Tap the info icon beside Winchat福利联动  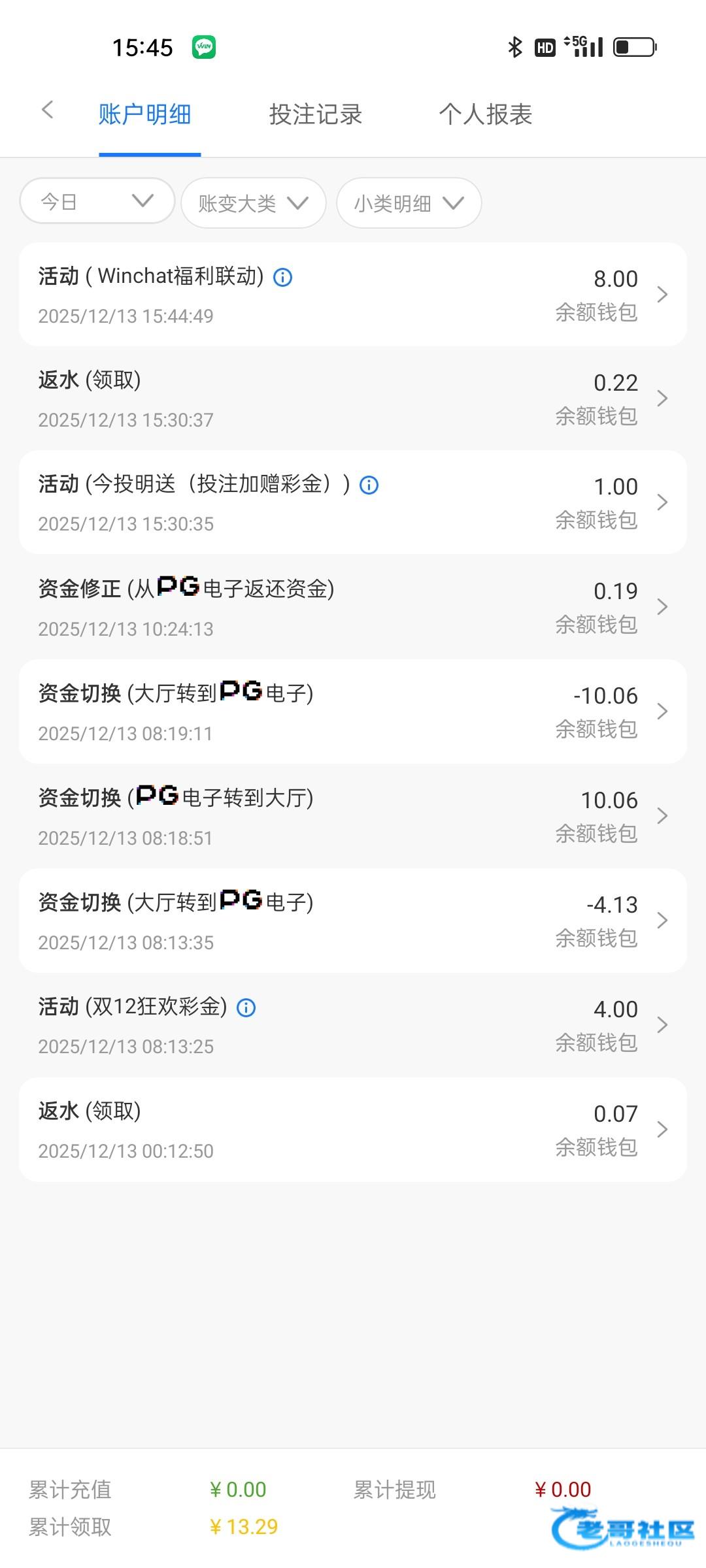282,278
